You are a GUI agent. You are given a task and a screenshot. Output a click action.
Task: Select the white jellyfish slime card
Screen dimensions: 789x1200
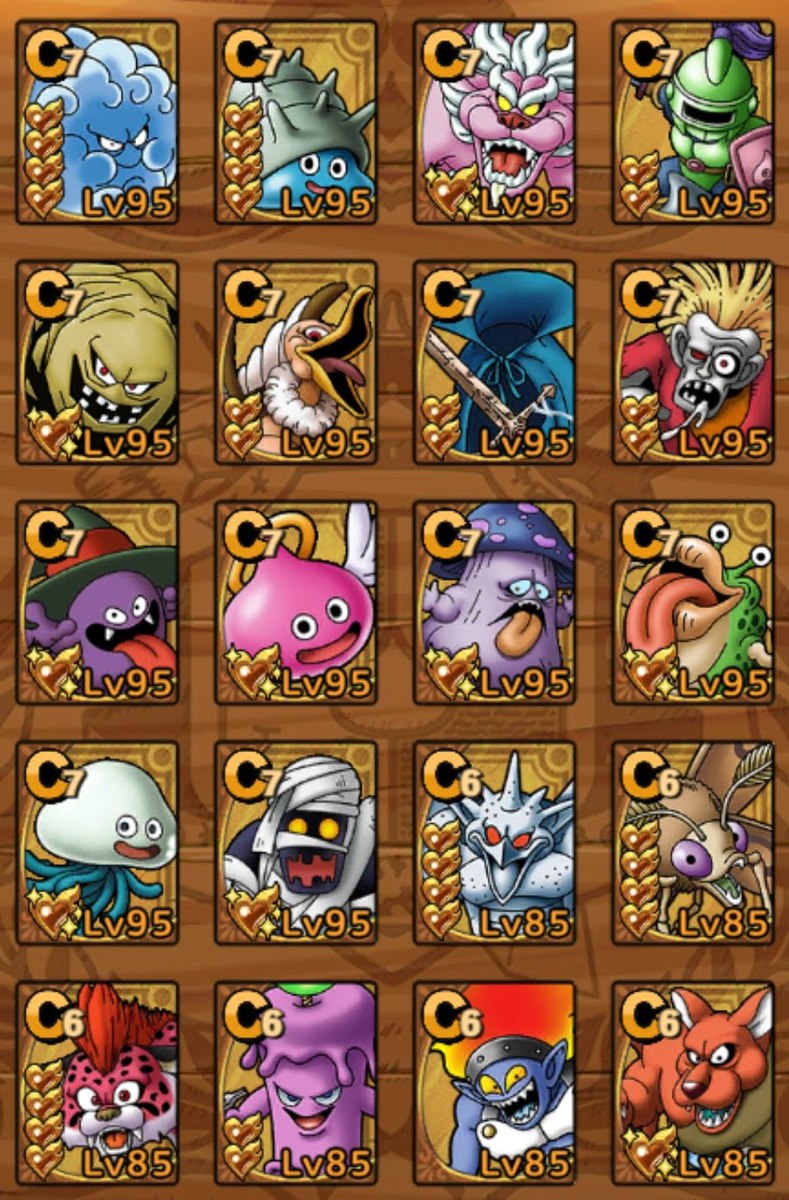click(x=98, y=842)
